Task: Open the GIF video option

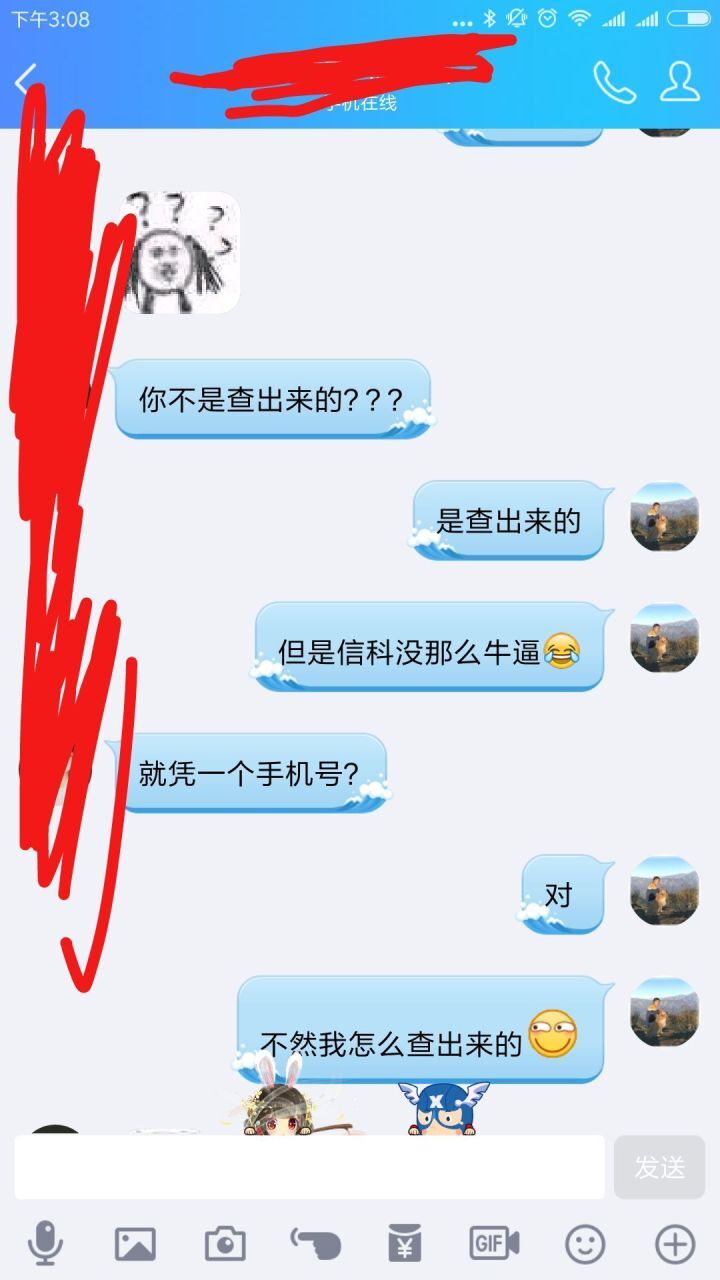Action: (495, 1244)
